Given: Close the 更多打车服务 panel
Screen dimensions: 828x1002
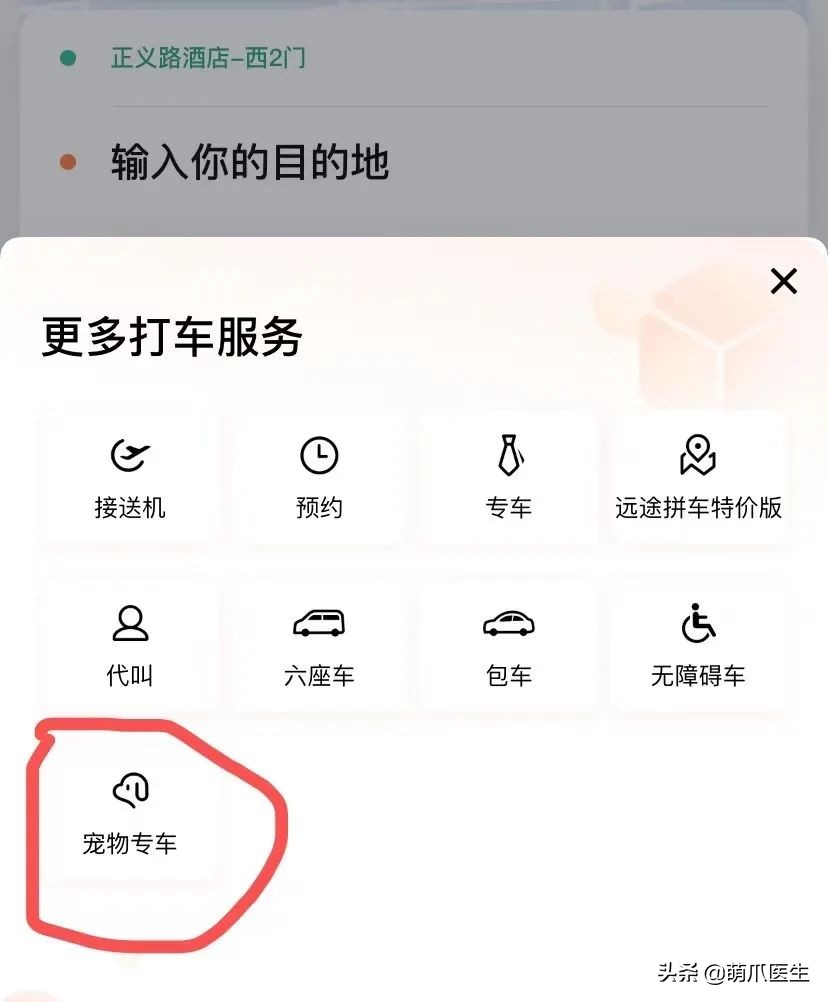Looking at the screenshot, I should (784, 281).
